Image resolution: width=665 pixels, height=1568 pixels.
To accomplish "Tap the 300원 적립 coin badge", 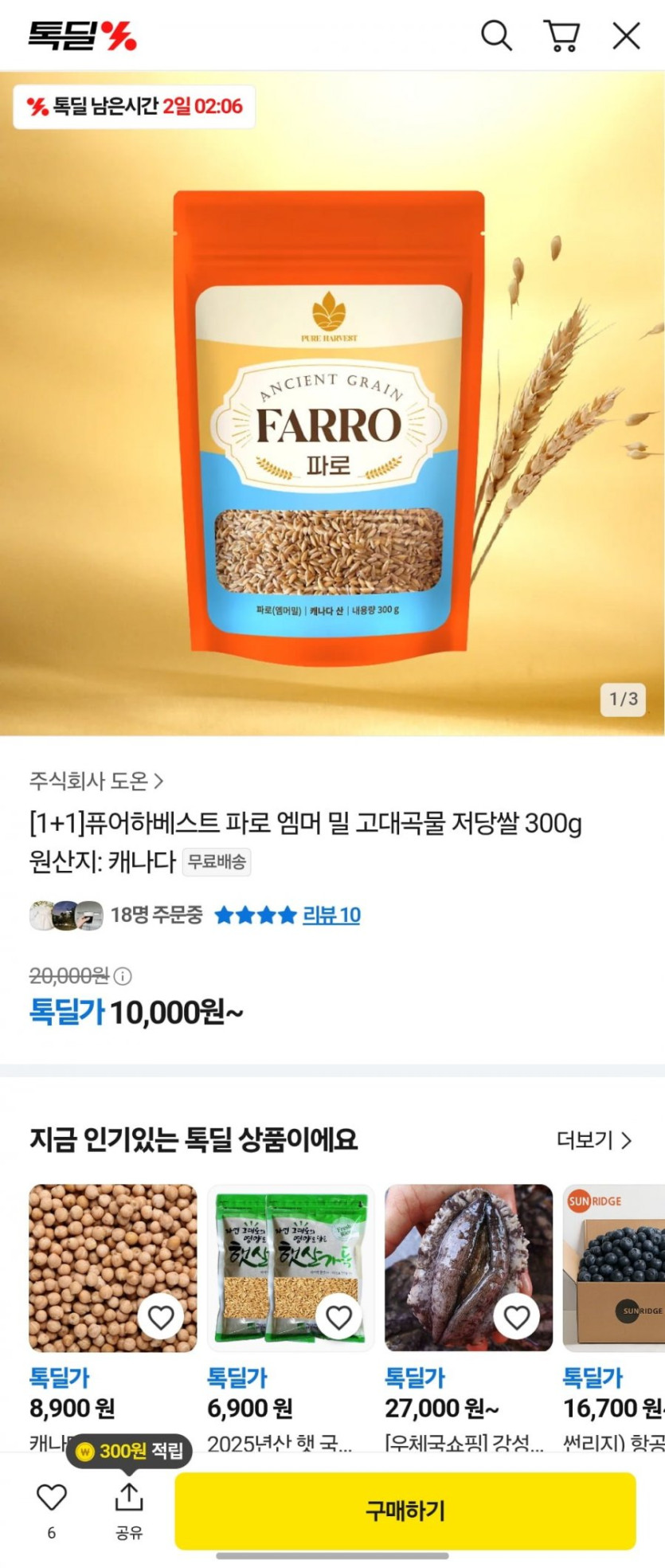I will click(x=129, y=1452).
